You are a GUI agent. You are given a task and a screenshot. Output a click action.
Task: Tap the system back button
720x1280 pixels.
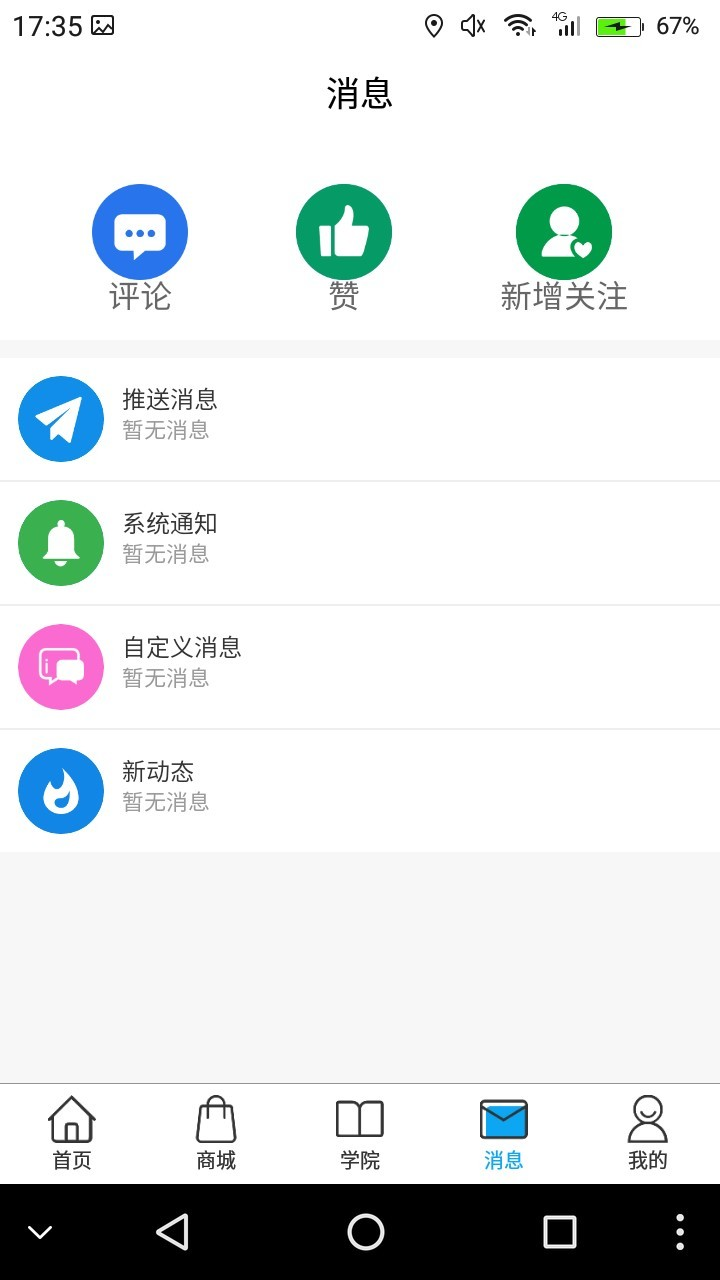click(173, 1232)
